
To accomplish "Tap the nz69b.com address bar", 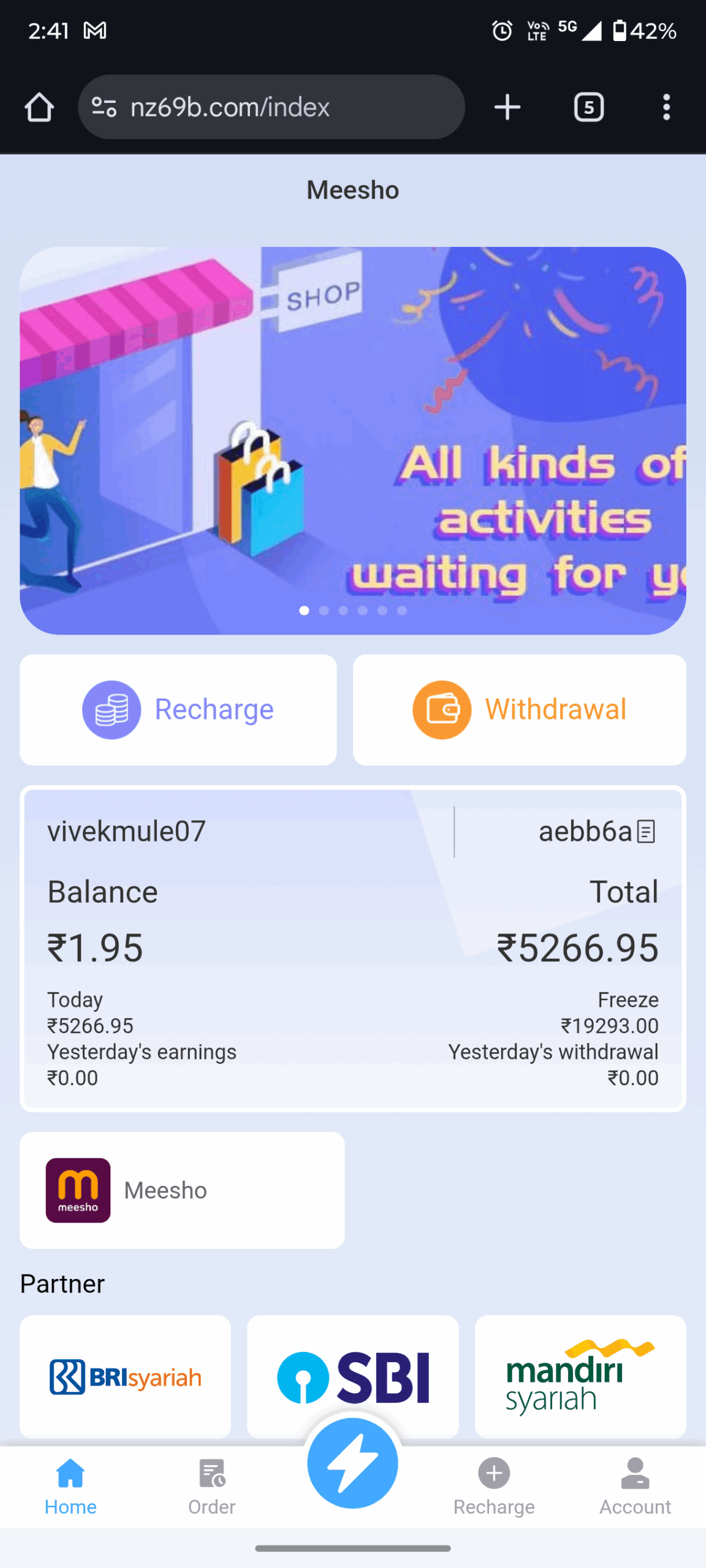I will pos(271,107).
